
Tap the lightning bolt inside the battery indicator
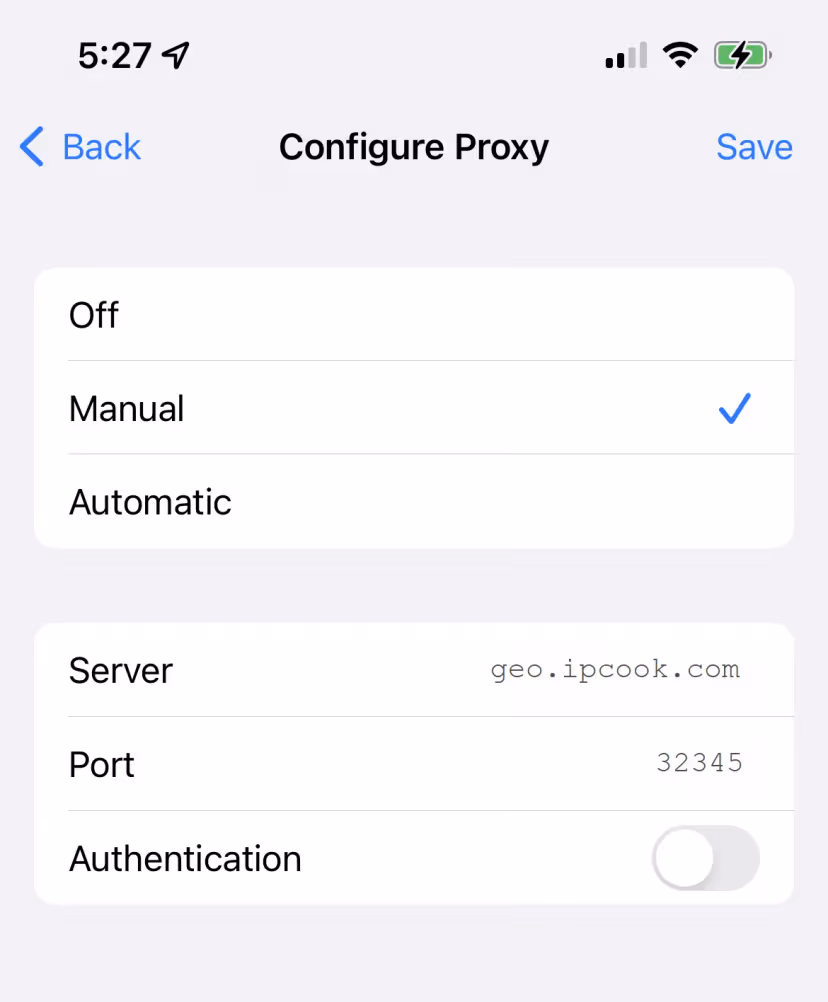tap(740, 55)
